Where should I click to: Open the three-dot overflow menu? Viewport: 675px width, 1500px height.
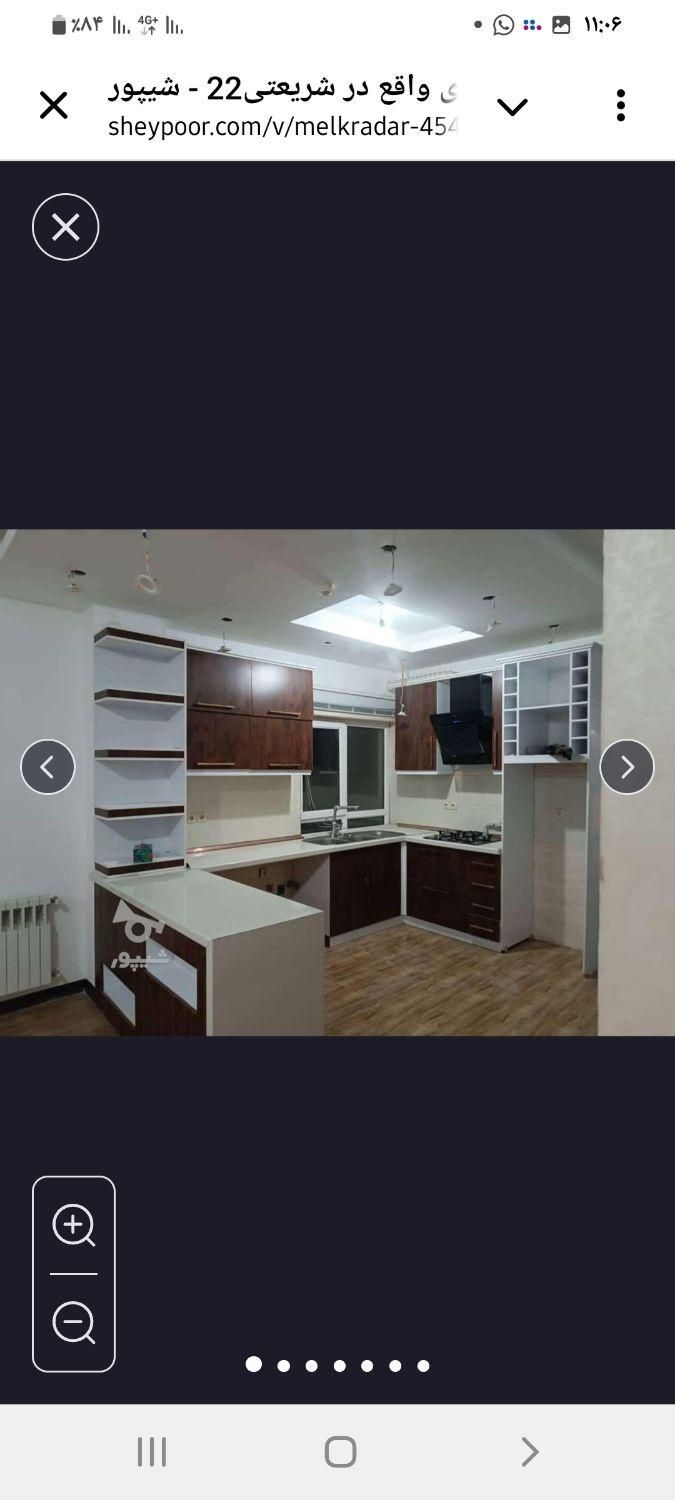(x=621, y=105)
